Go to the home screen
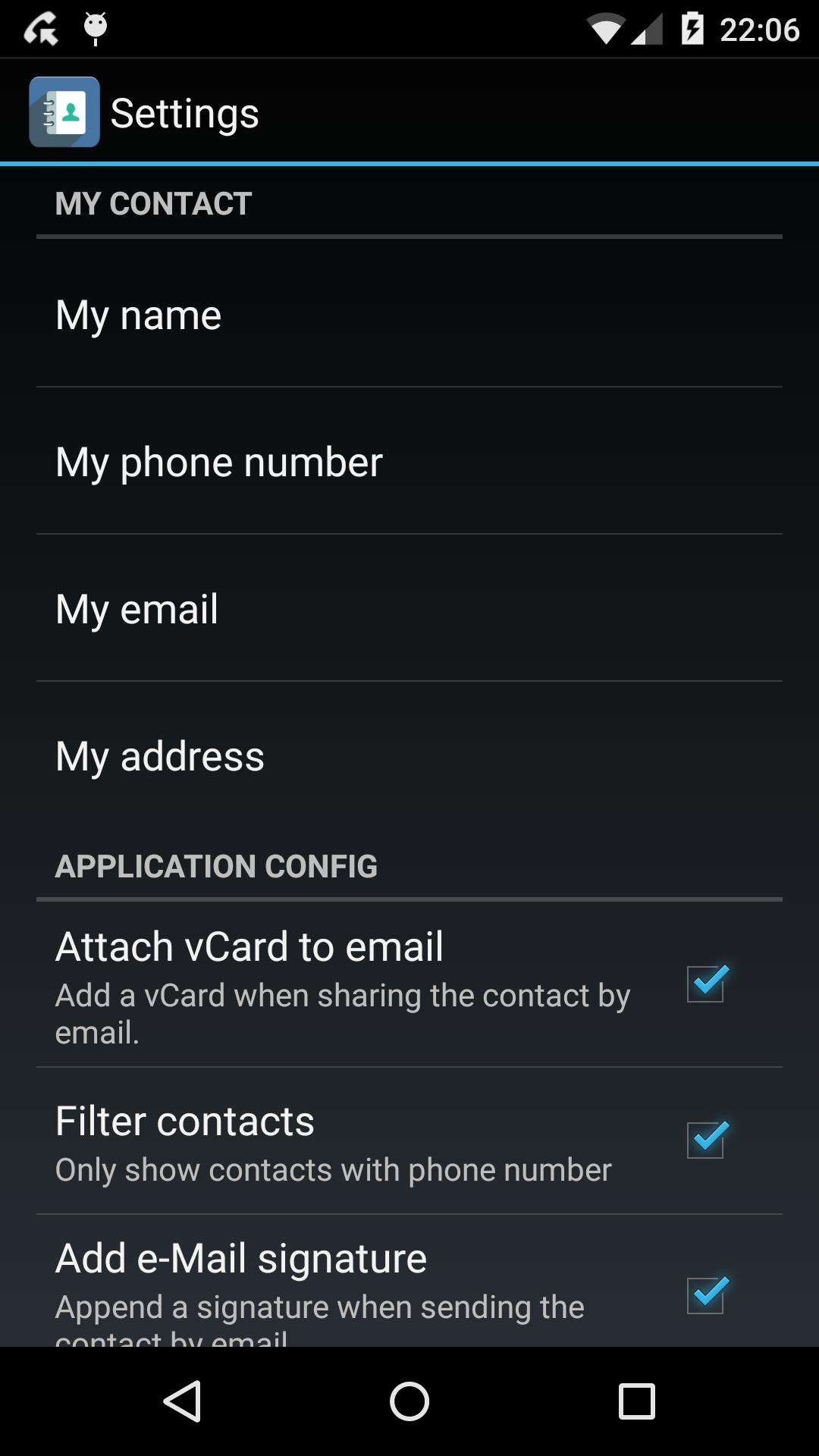 coord(409,1401)
